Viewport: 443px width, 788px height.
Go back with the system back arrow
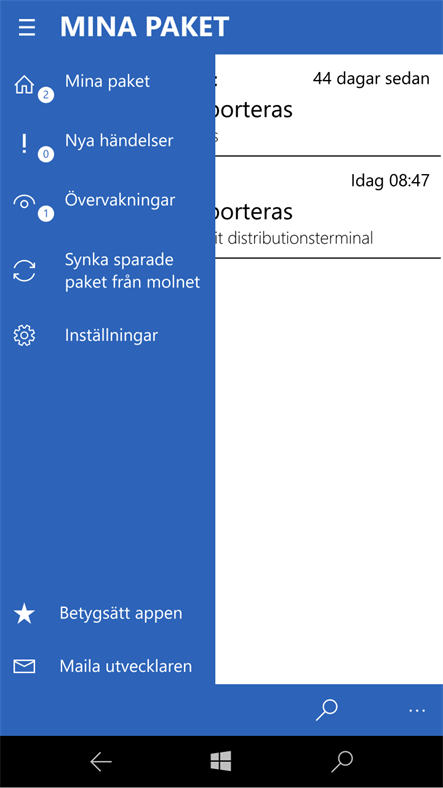pyautogui.click(x=100, y=762)
